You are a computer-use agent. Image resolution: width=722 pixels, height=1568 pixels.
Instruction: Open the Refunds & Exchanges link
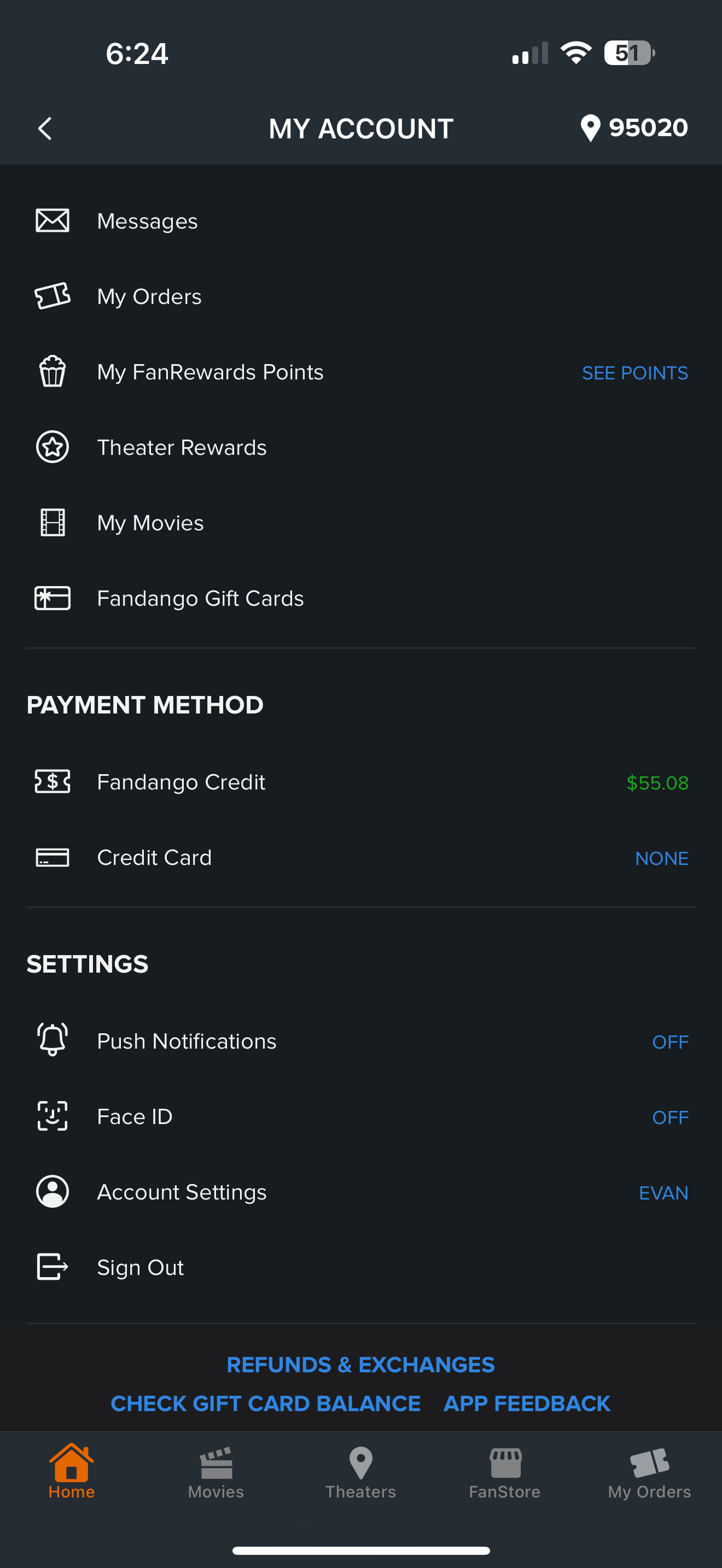(361, 1365)
